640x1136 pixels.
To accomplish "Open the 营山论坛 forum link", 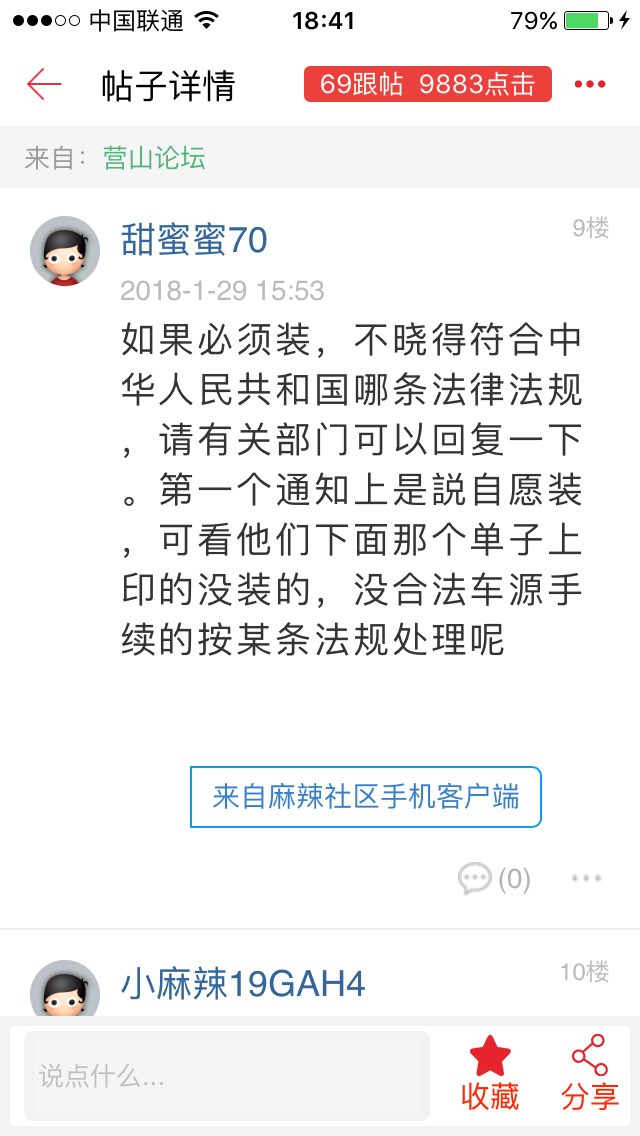I will tap(154, 158).
